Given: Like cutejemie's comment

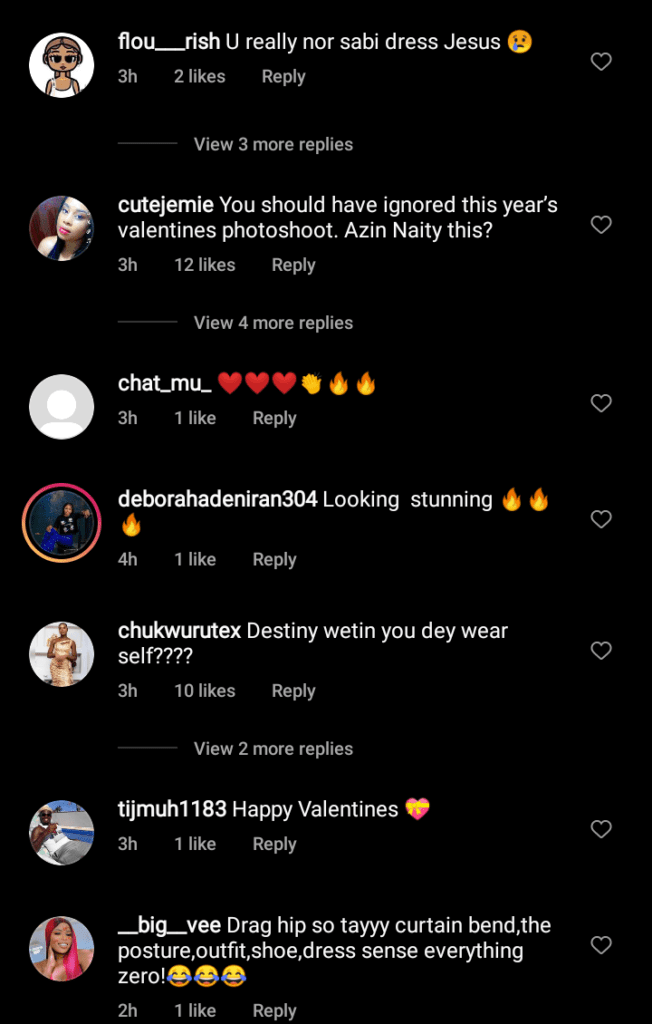Looking at the screenshot, I should (601, 225).
